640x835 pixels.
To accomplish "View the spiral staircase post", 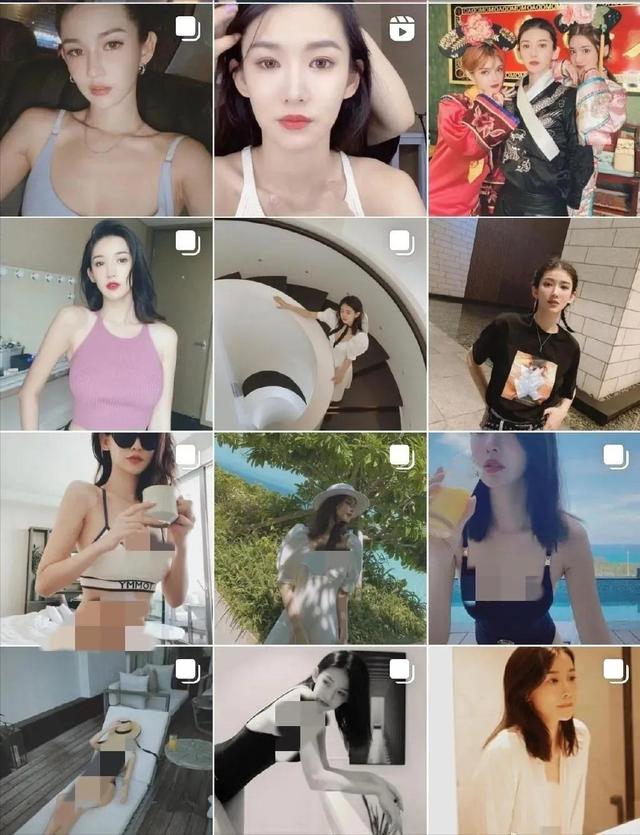I will coord(320,325).
